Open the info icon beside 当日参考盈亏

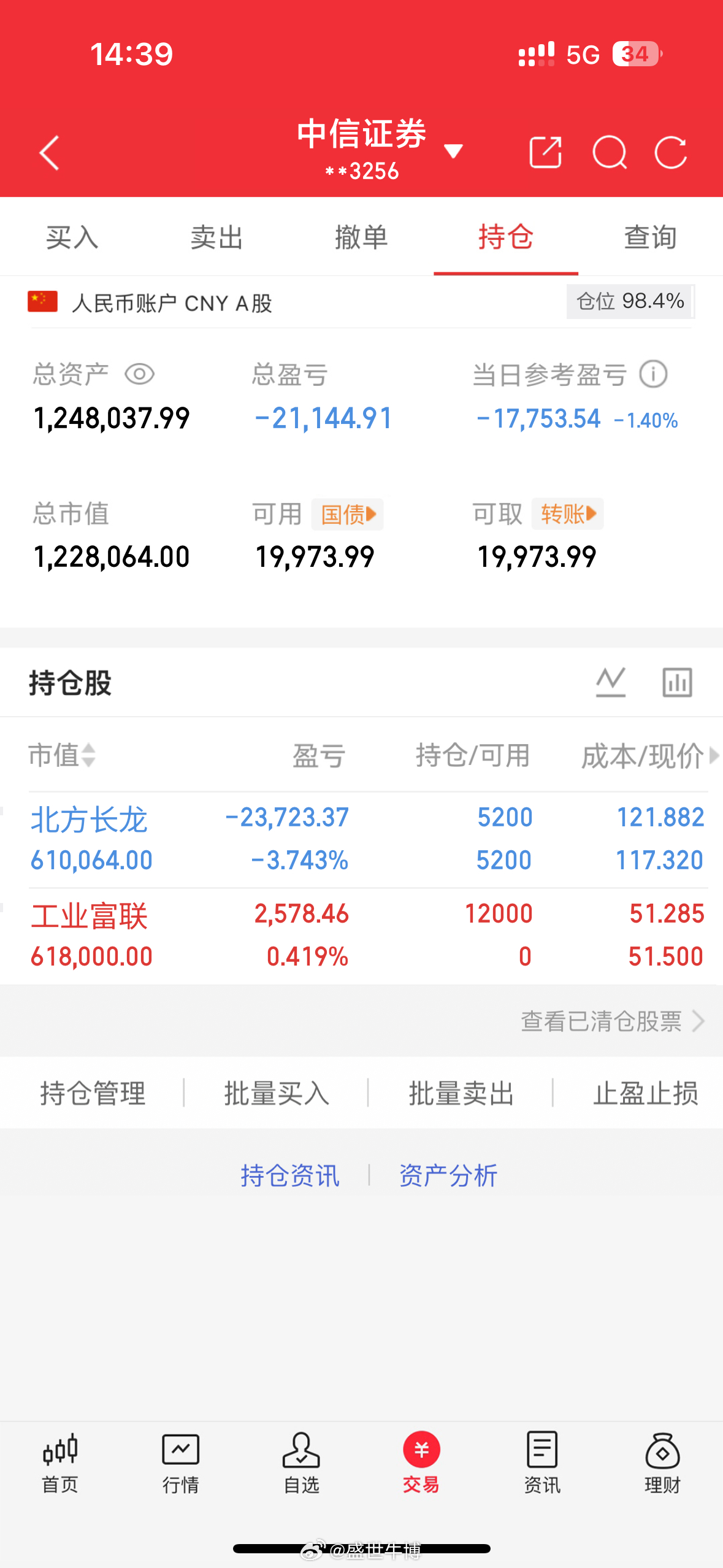(652, 375)
